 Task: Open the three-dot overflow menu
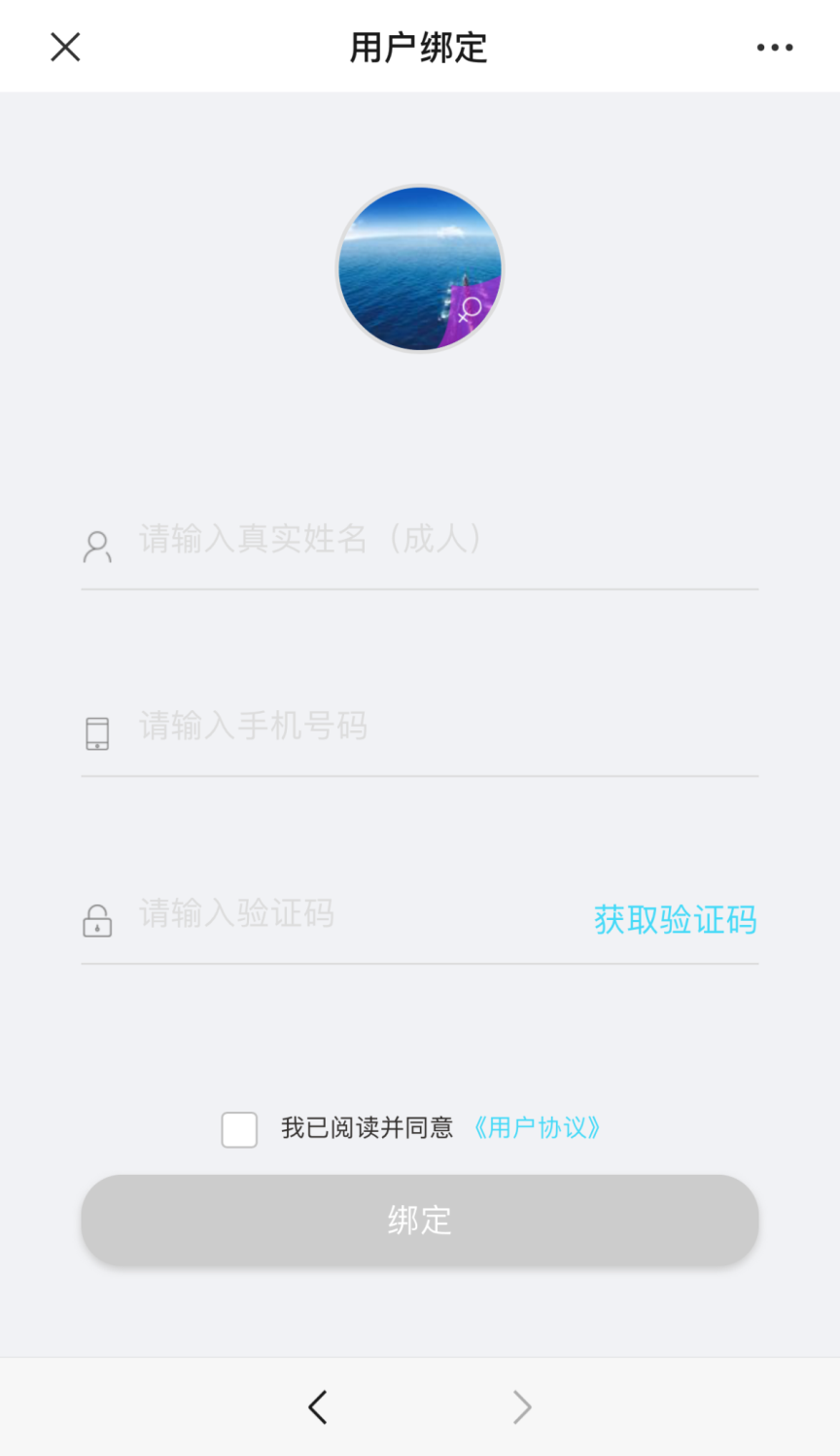coord(774,47)
